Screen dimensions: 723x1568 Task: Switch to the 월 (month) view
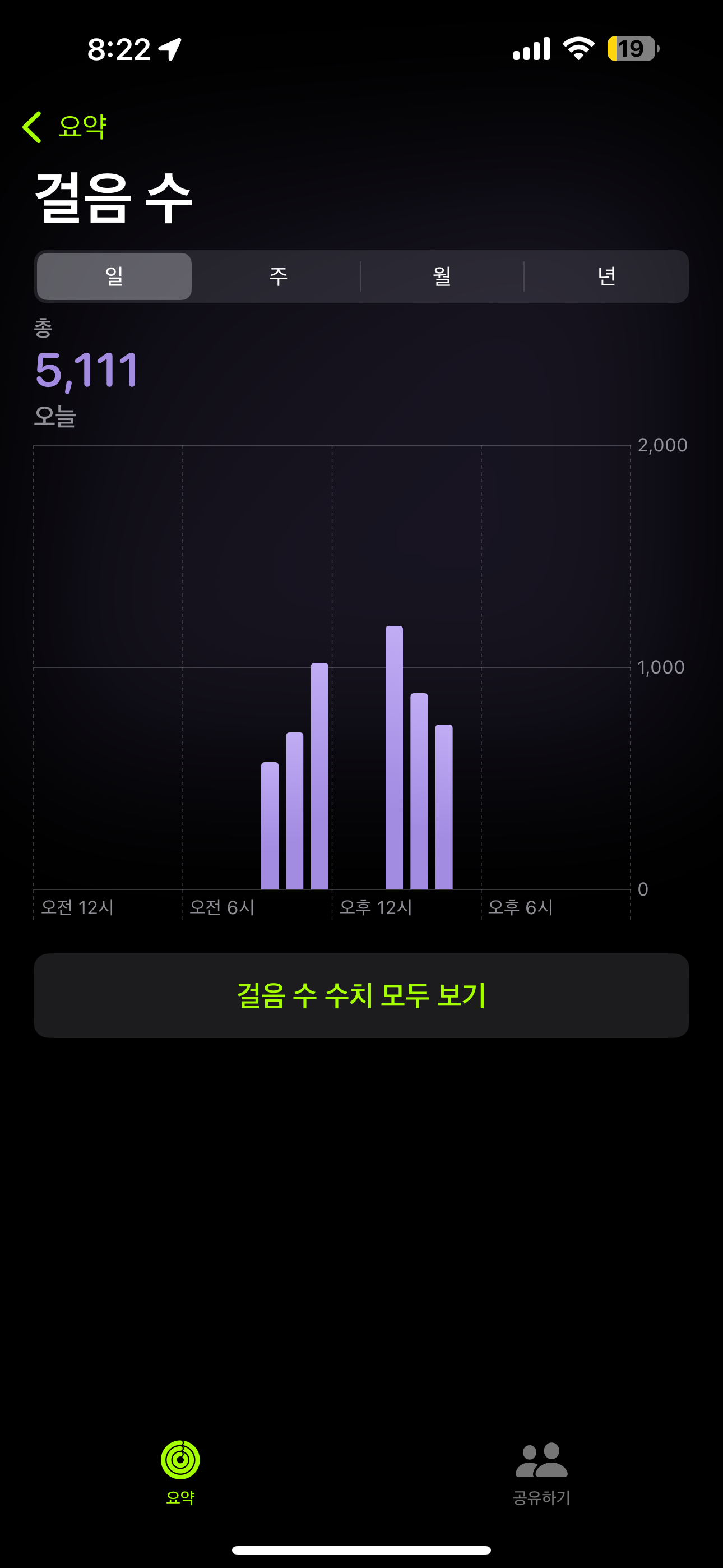442,276
